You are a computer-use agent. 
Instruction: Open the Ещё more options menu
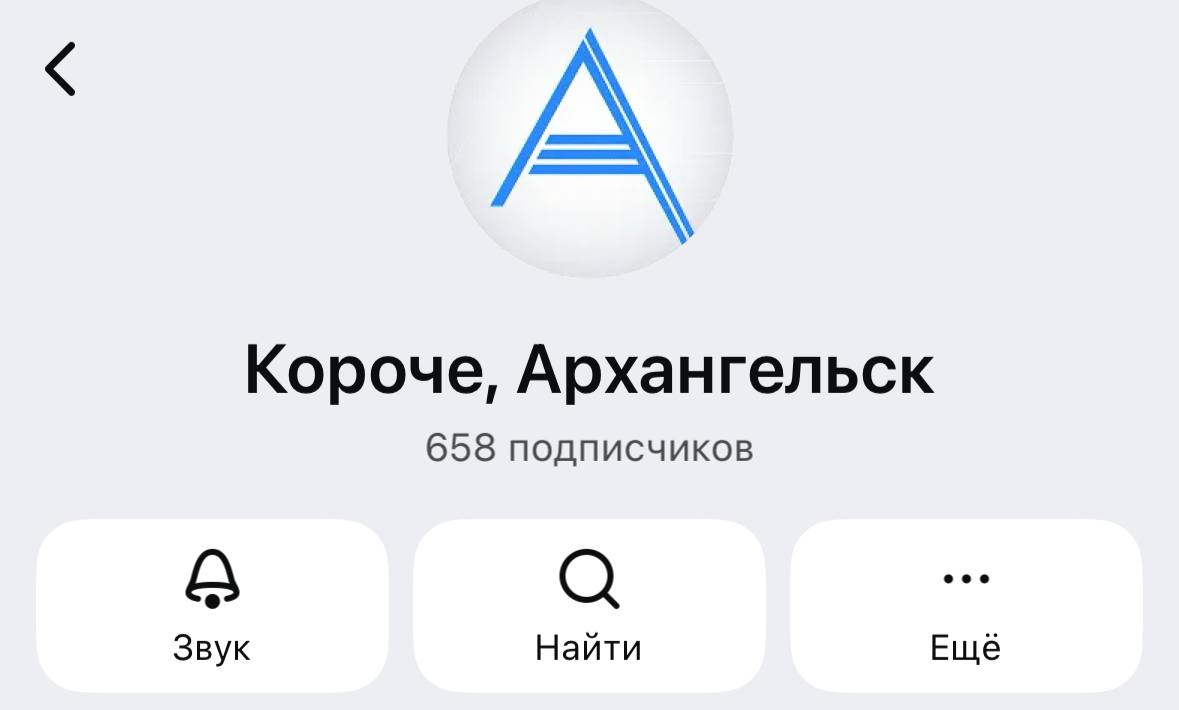click(x=965, y=605)
